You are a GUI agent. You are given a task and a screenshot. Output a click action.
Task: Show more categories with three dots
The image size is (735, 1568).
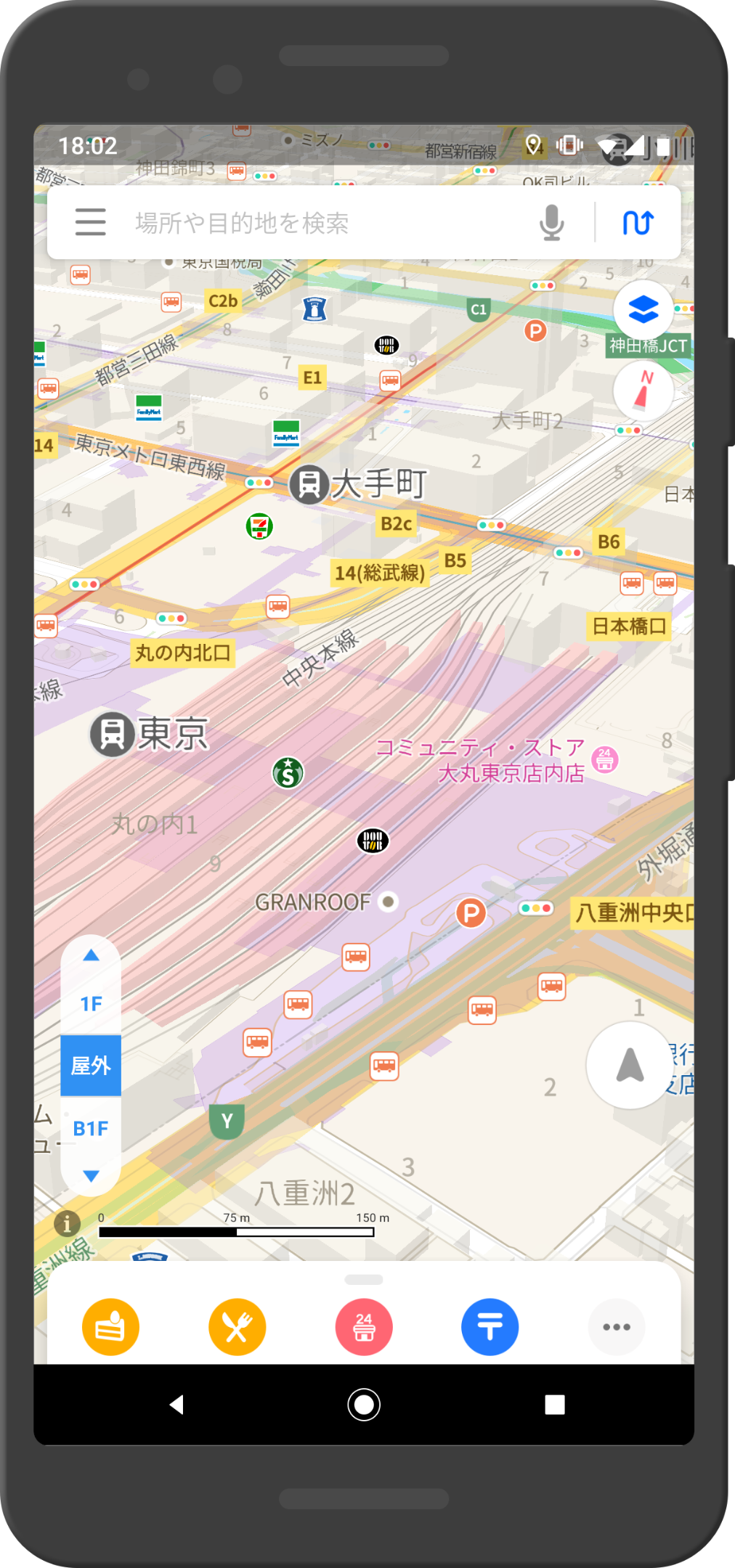617,1327
